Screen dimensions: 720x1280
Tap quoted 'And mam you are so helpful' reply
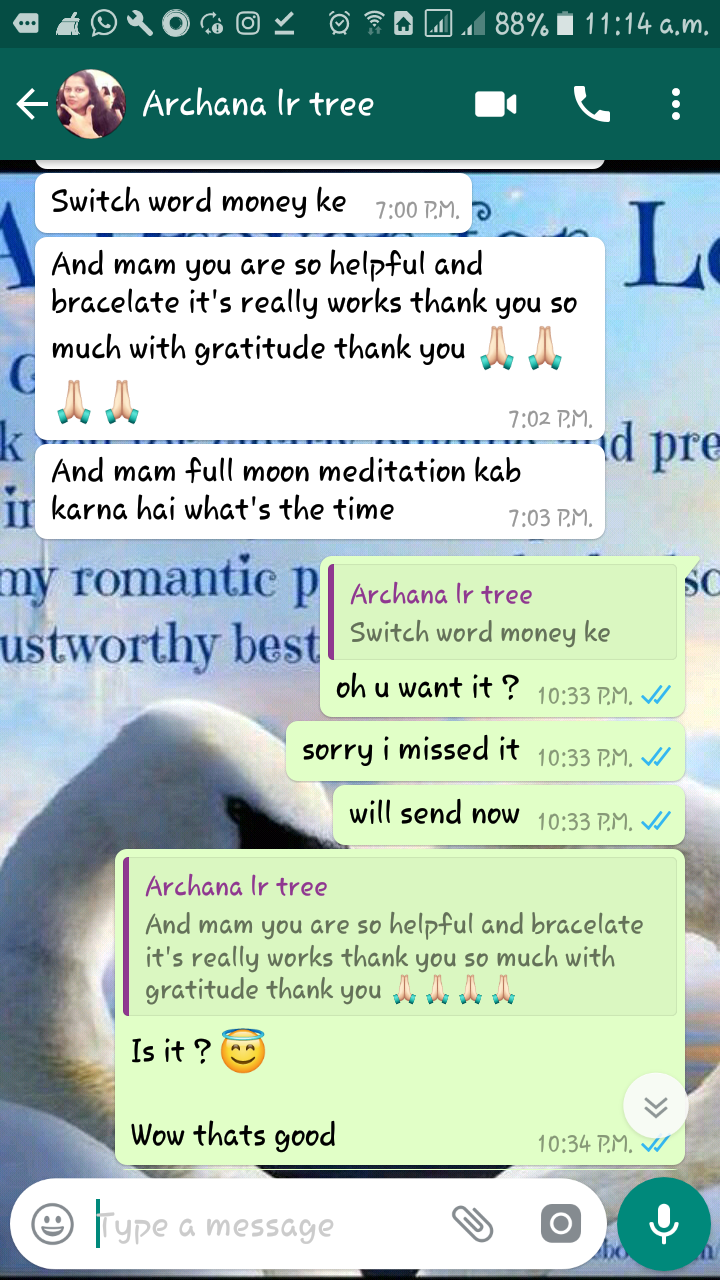400,938
